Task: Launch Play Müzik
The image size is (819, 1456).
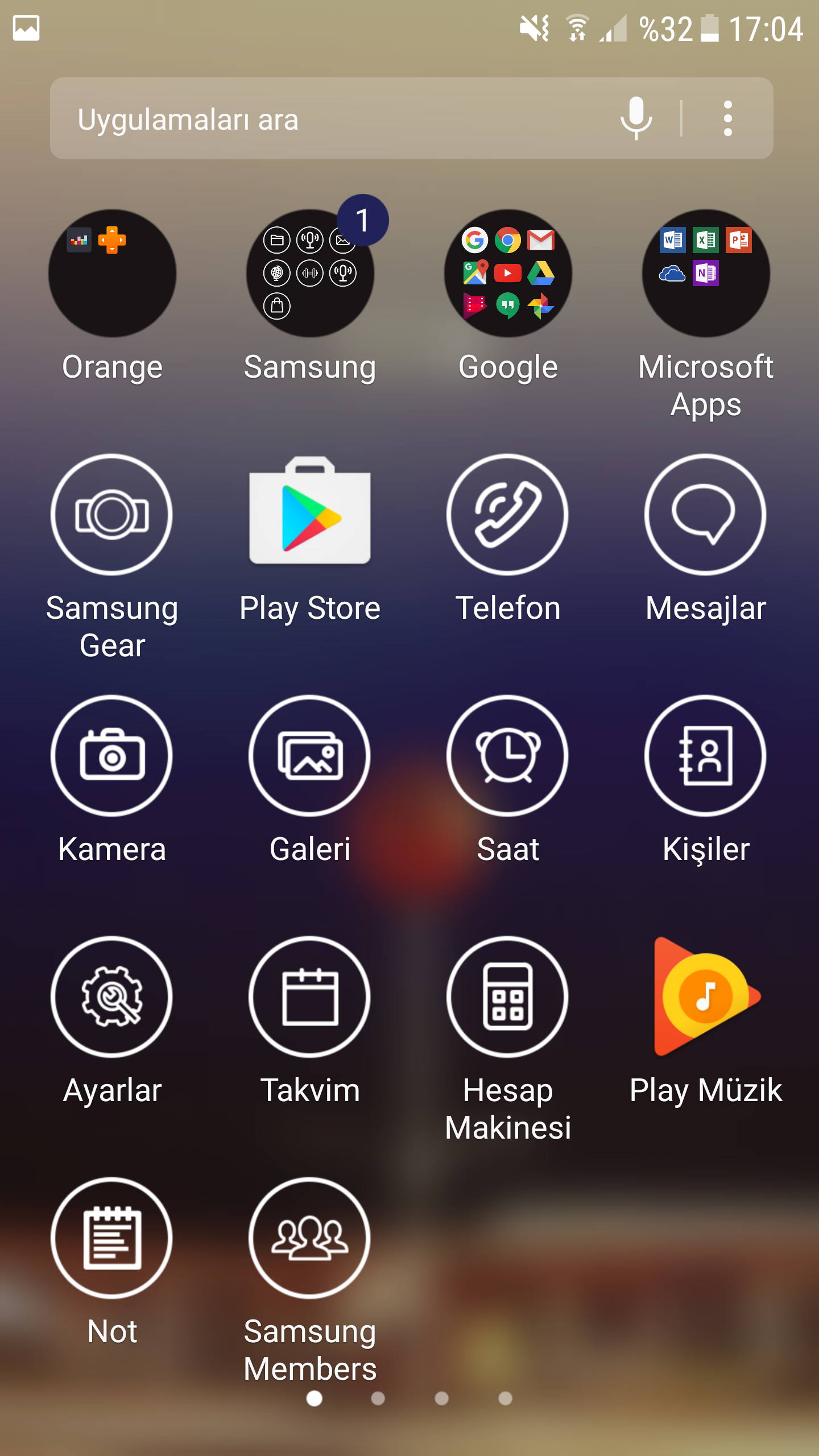Action: 706,997
